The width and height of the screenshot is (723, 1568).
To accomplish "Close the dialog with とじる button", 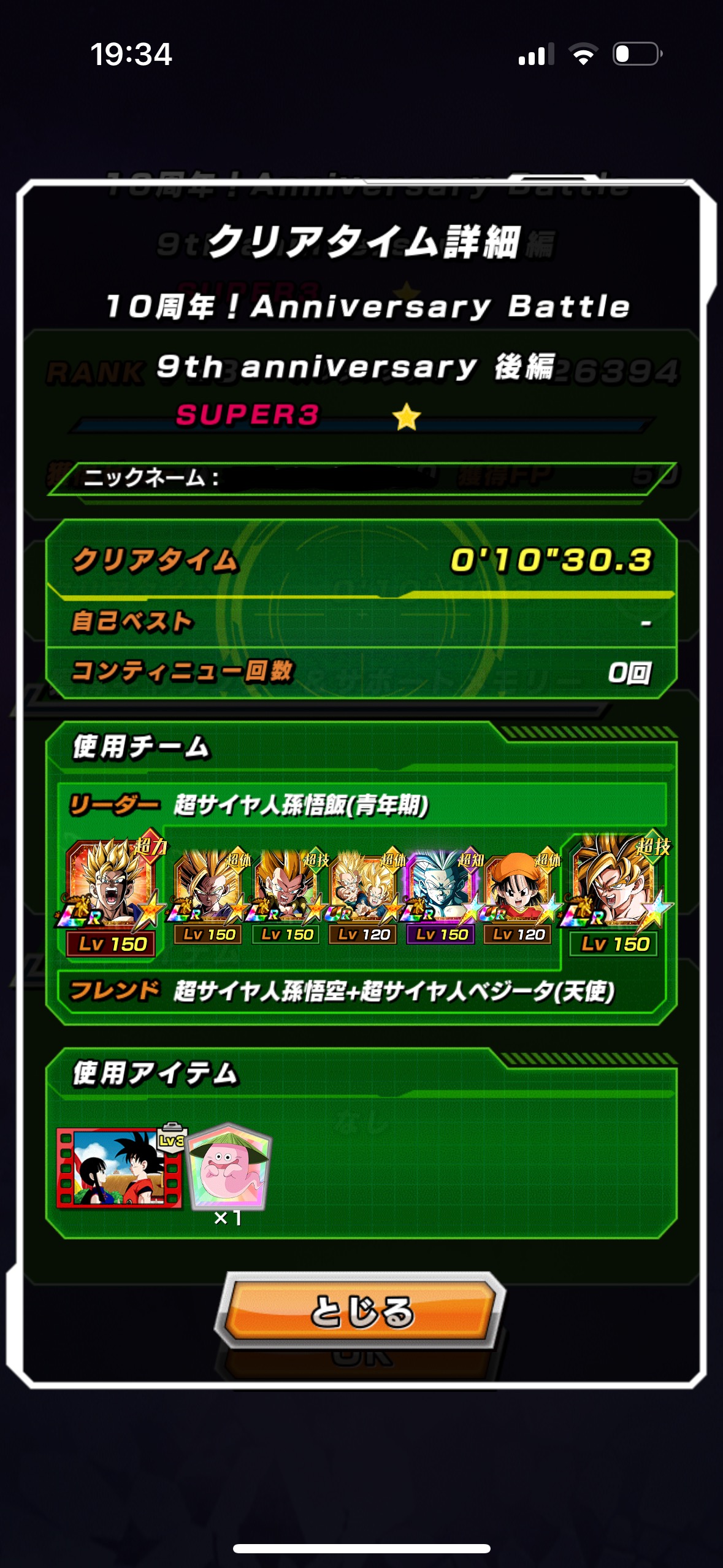I will coord(361,1310).
